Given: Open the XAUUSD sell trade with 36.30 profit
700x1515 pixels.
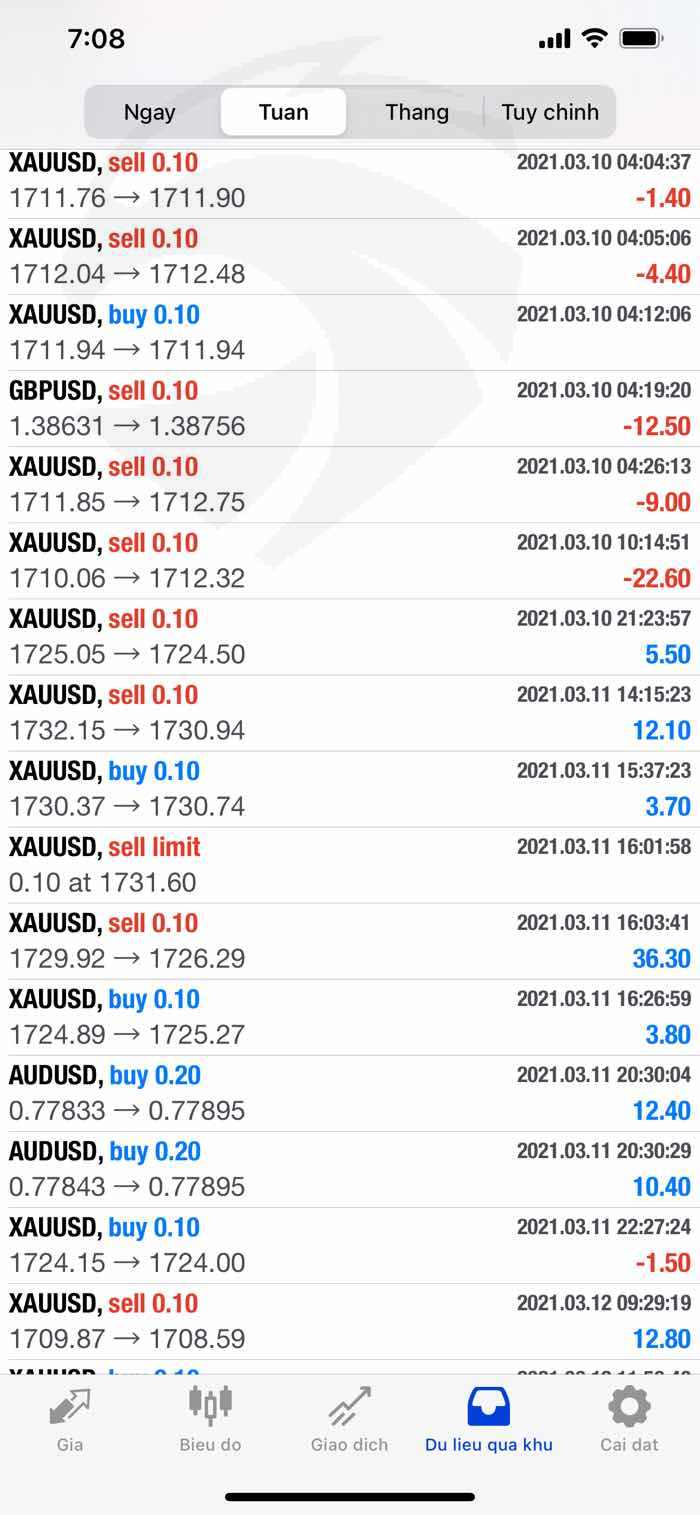Looking at the screenshot, I should click(350, 941).
